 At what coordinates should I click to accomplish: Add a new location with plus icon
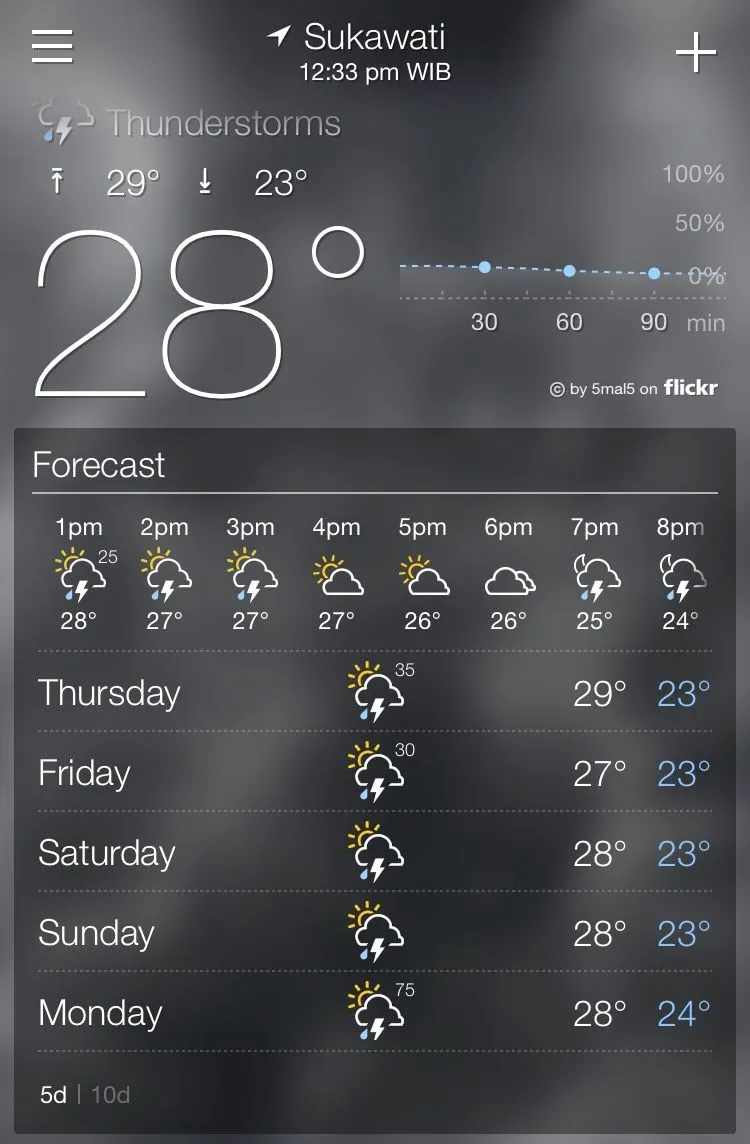[x=696, y=52]
